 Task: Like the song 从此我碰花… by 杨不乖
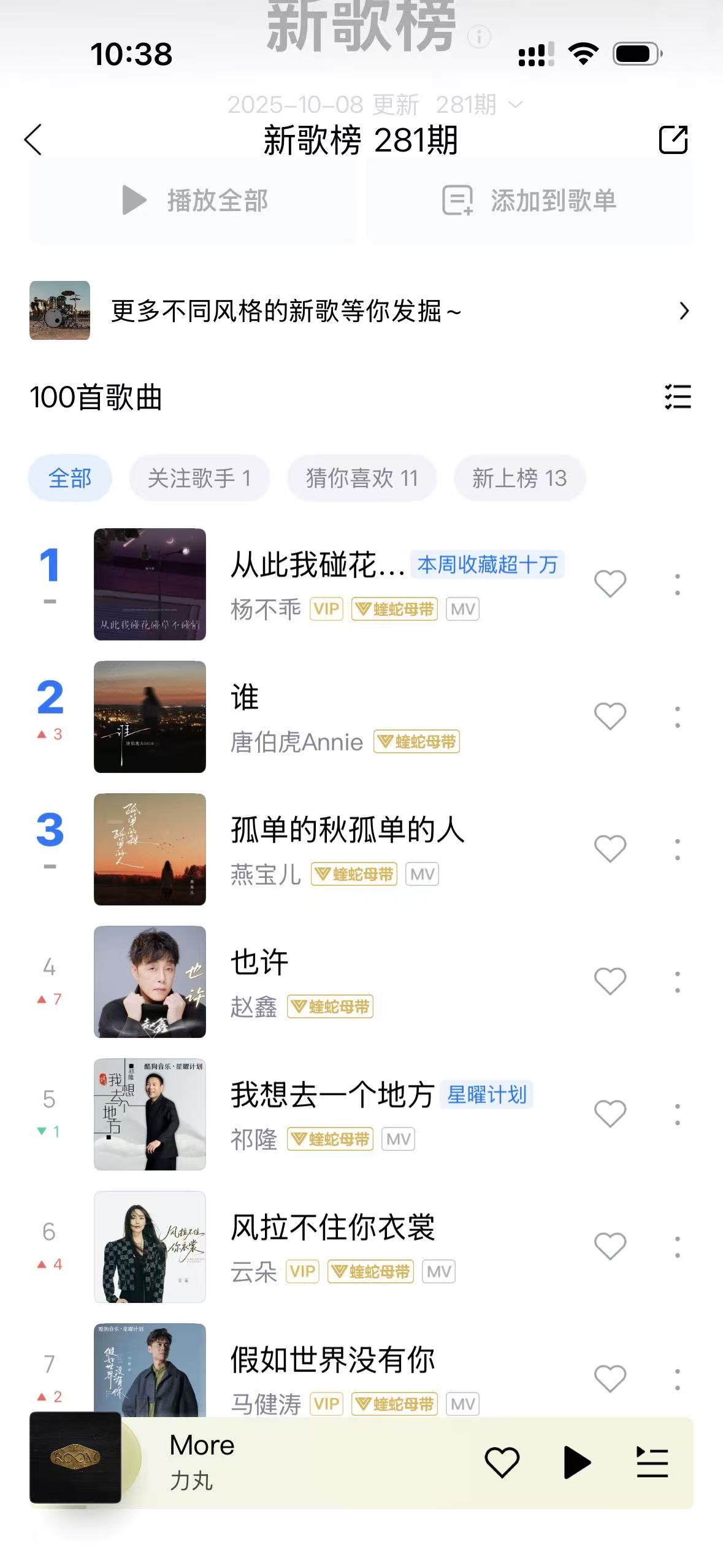point(610,583)
